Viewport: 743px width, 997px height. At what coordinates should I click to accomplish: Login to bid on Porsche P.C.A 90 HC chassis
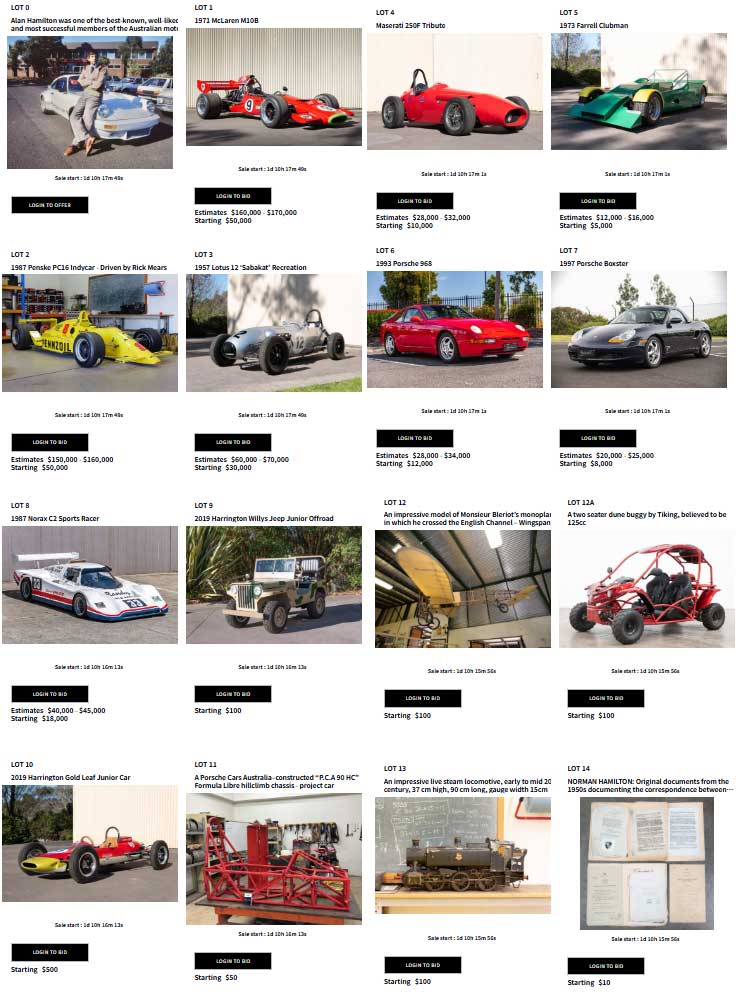[232, 961]
